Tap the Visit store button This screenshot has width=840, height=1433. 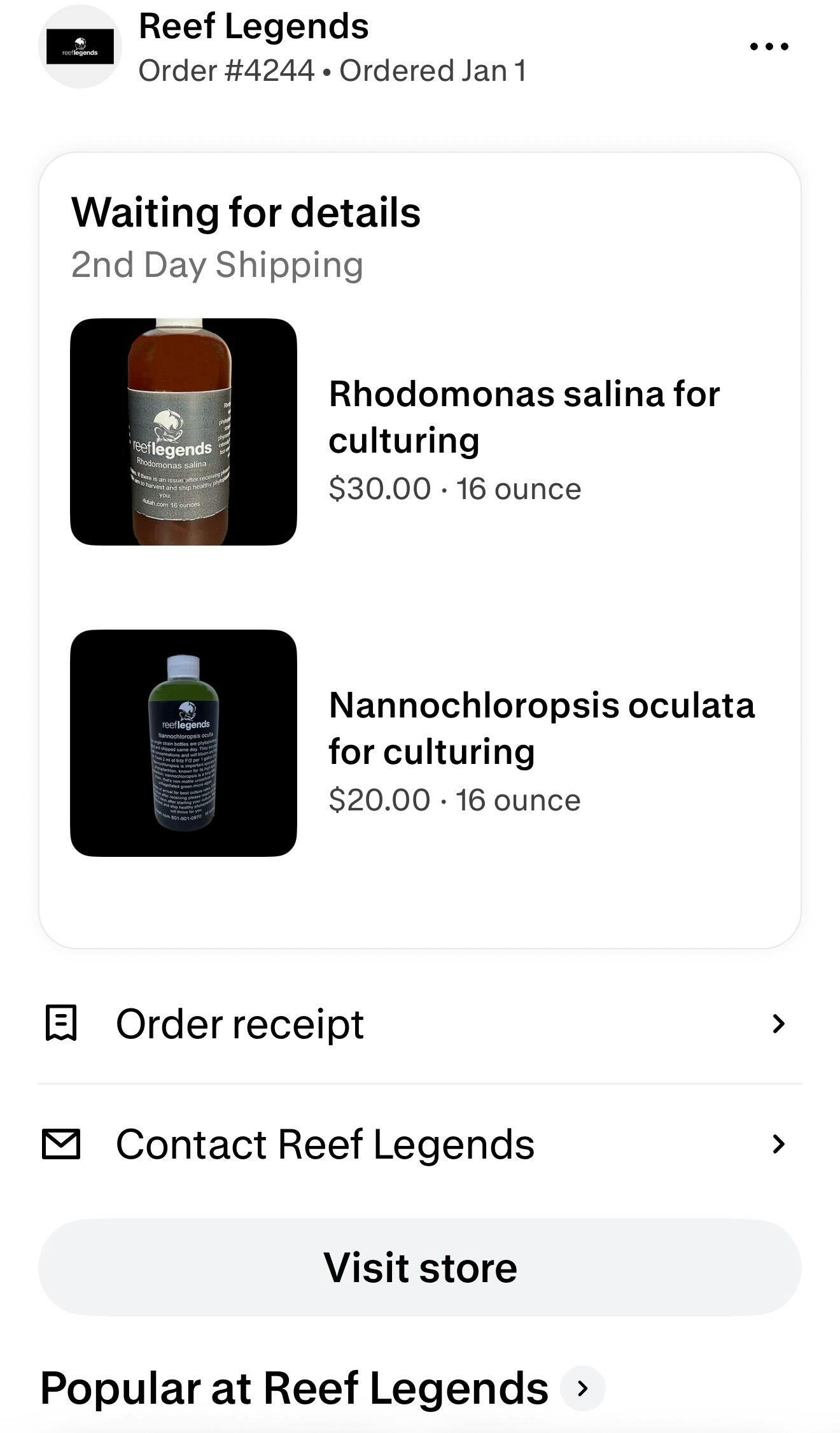pyautogui.click(x=420, y=1267)
